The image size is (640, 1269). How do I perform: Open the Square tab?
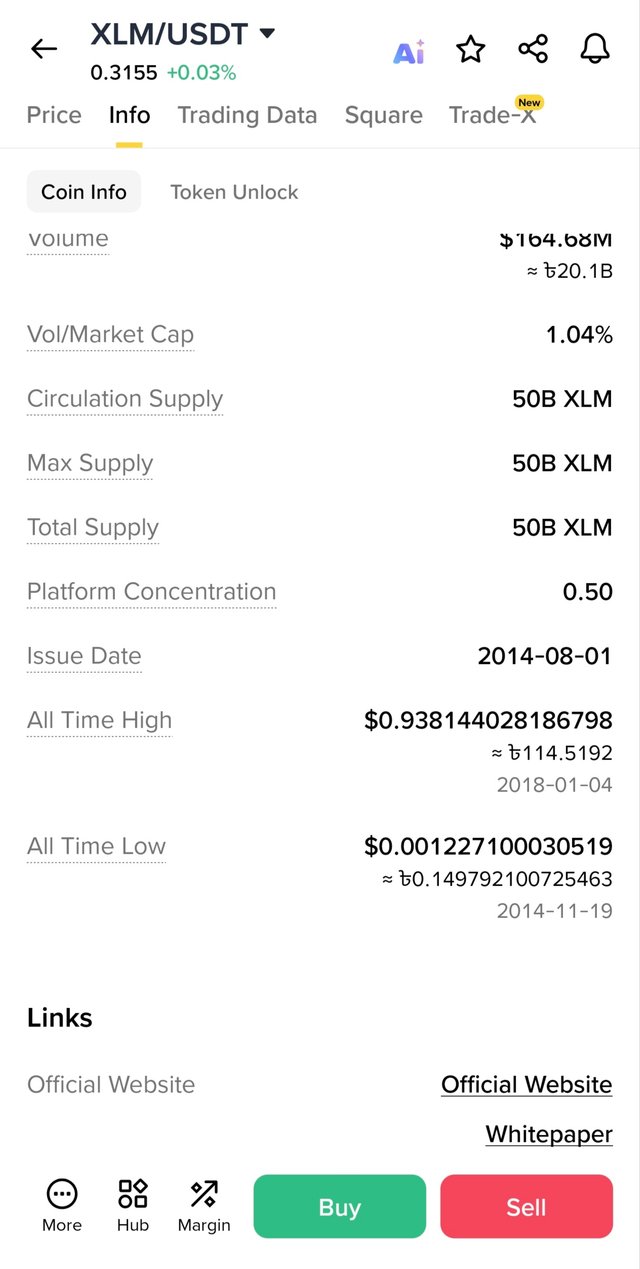[x=383, y=115]
